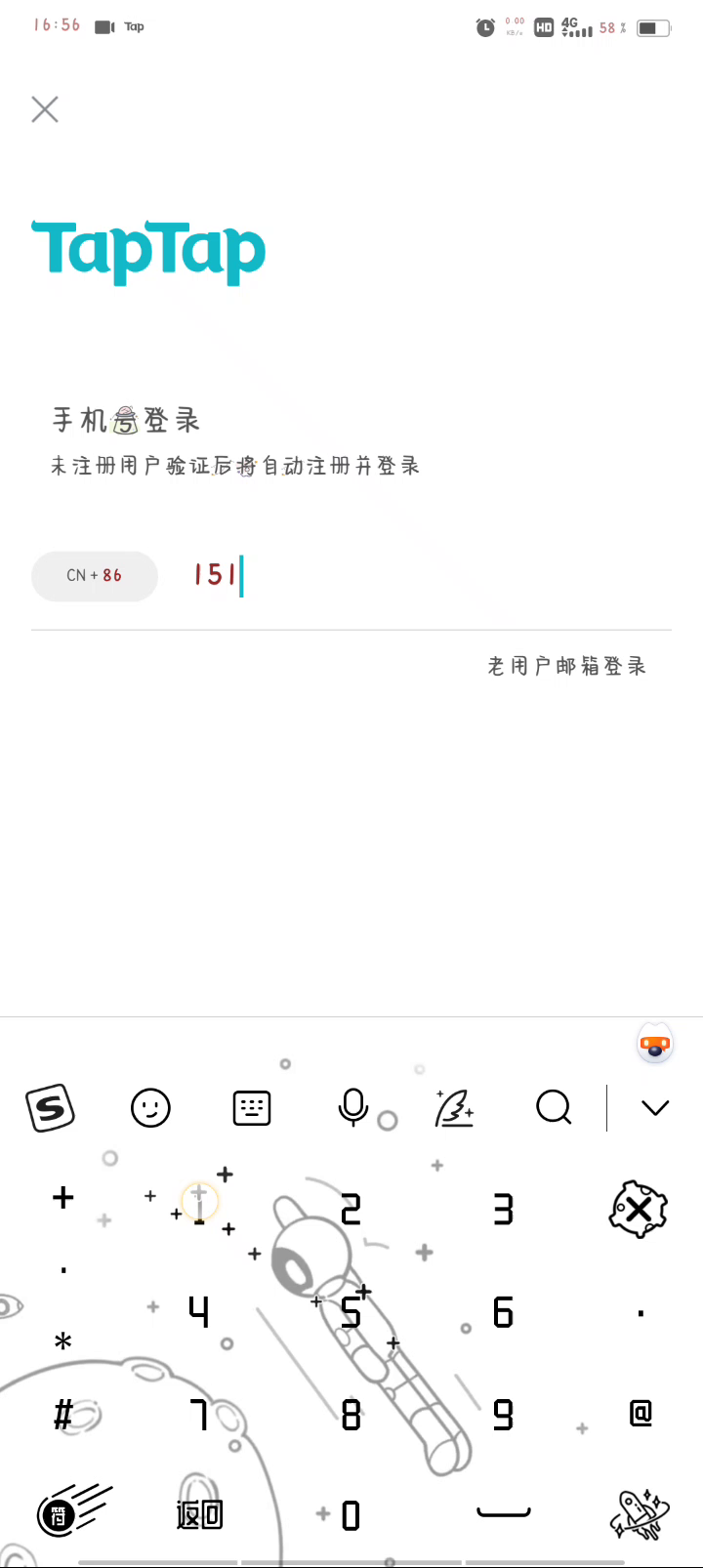The width and height of the screenshot is (703, 1568).
Task: Open the CN +86 country code selector
Action: (x=95, y=576)
